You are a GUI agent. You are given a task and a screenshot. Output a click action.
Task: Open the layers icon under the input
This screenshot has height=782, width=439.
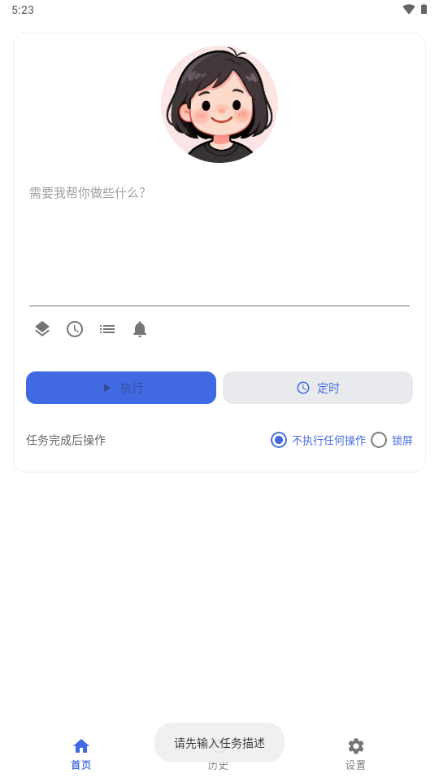[42, 329]
